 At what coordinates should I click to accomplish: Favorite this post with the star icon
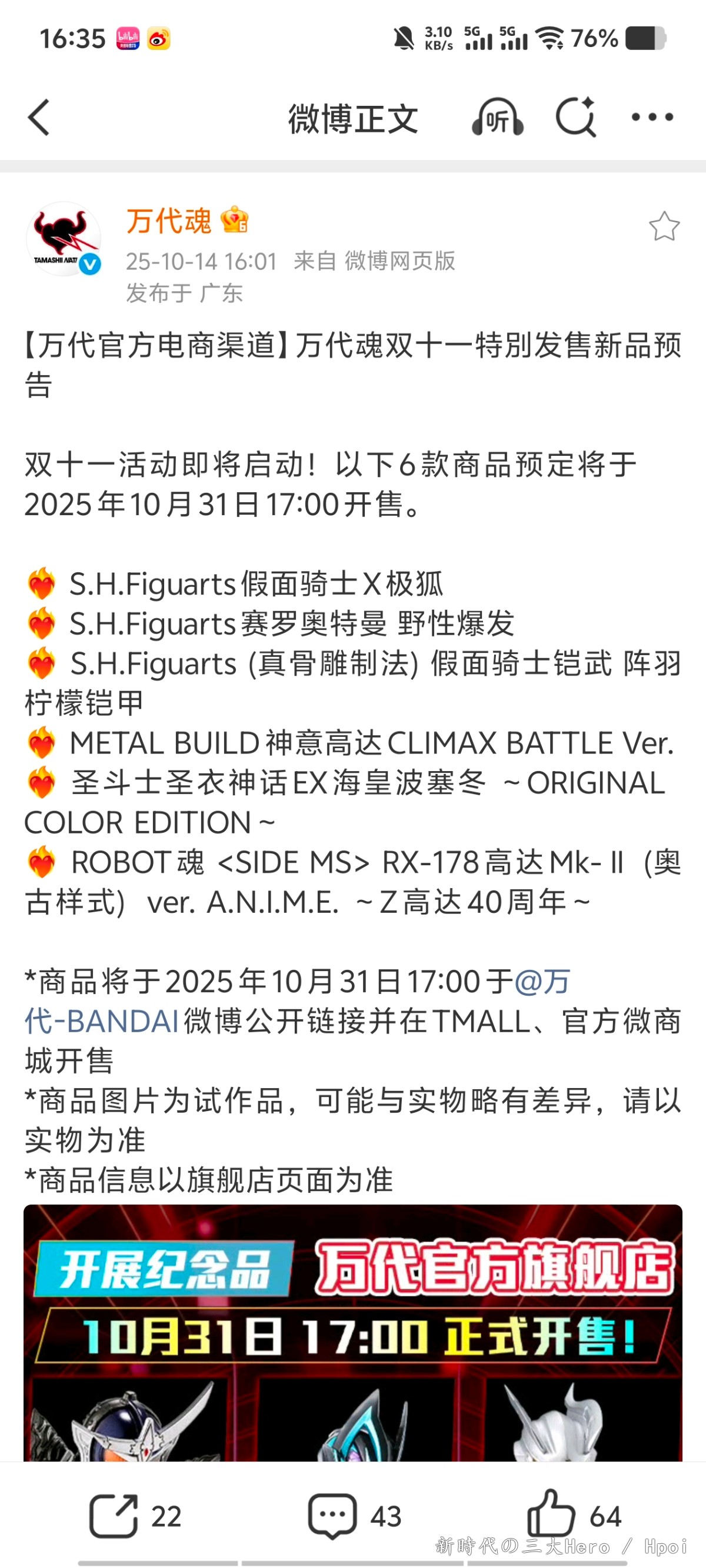coord(664,226)
